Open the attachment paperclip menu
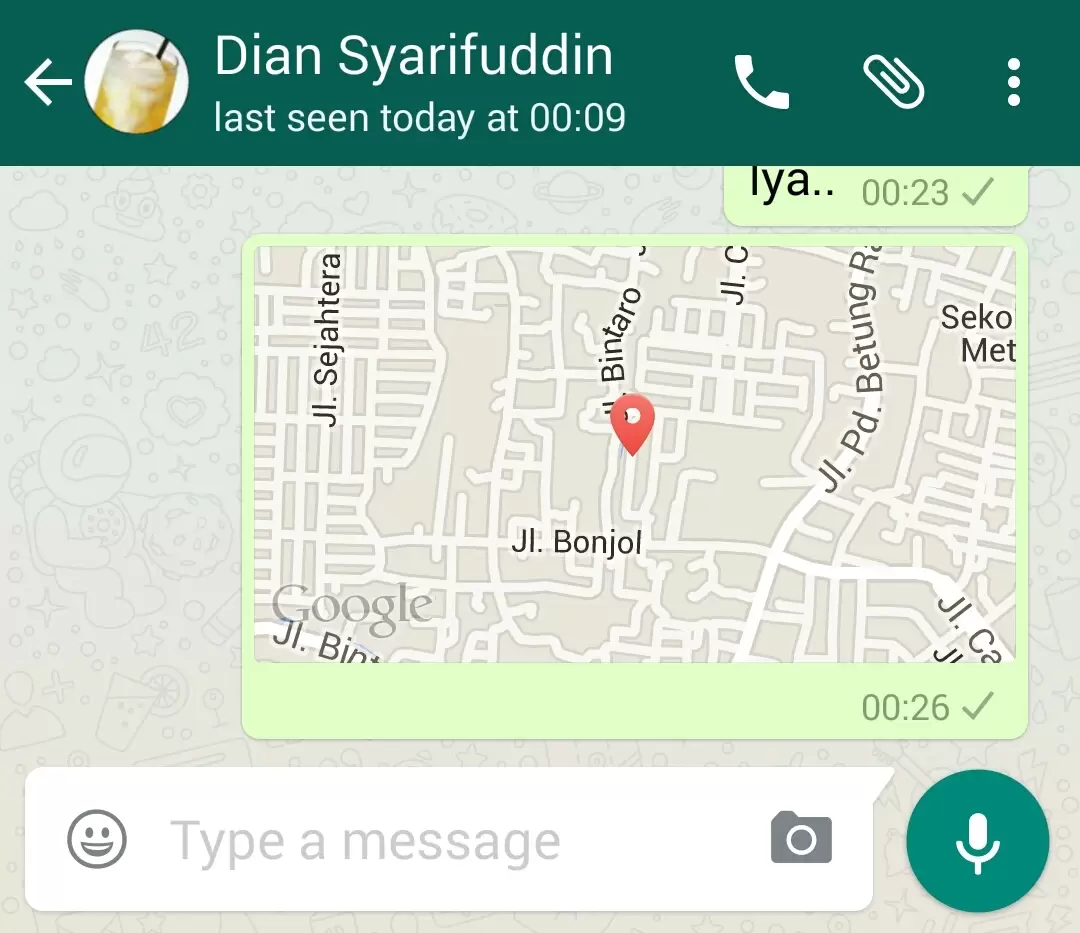The image size is (1080, 933). tap(893, 82)
